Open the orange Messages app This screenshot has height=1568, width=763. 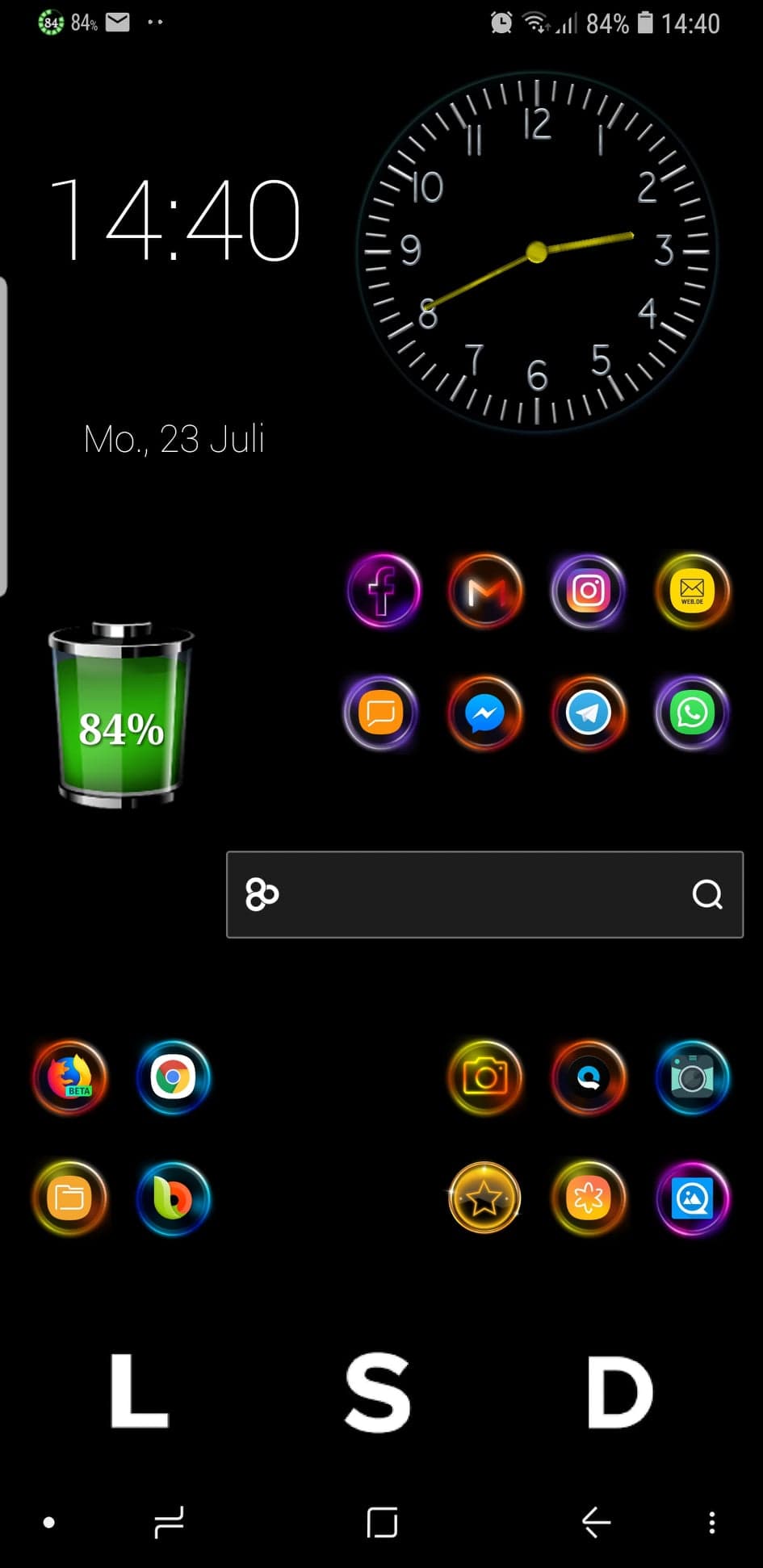[380, 713]
